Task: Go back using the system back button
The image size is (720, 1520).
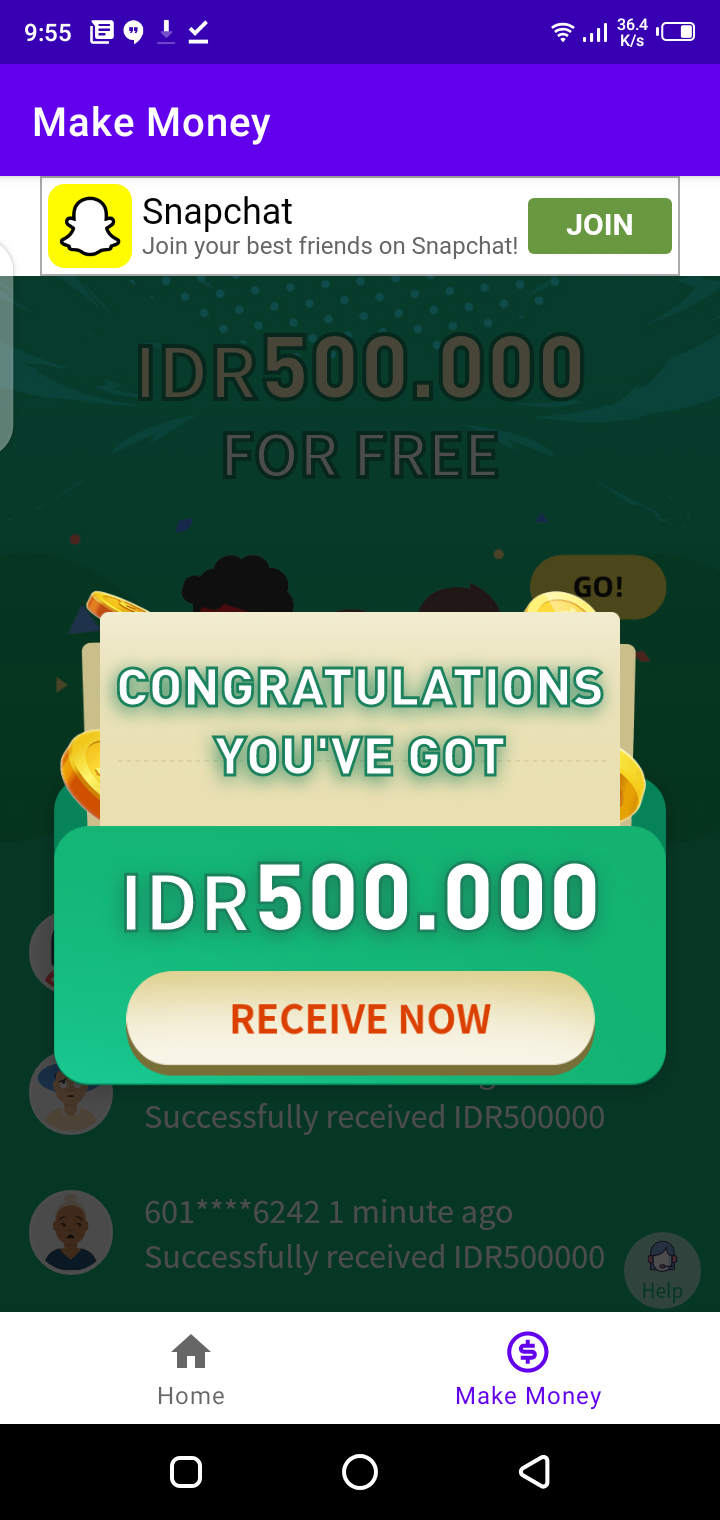Action: [x=534, y=1472]
